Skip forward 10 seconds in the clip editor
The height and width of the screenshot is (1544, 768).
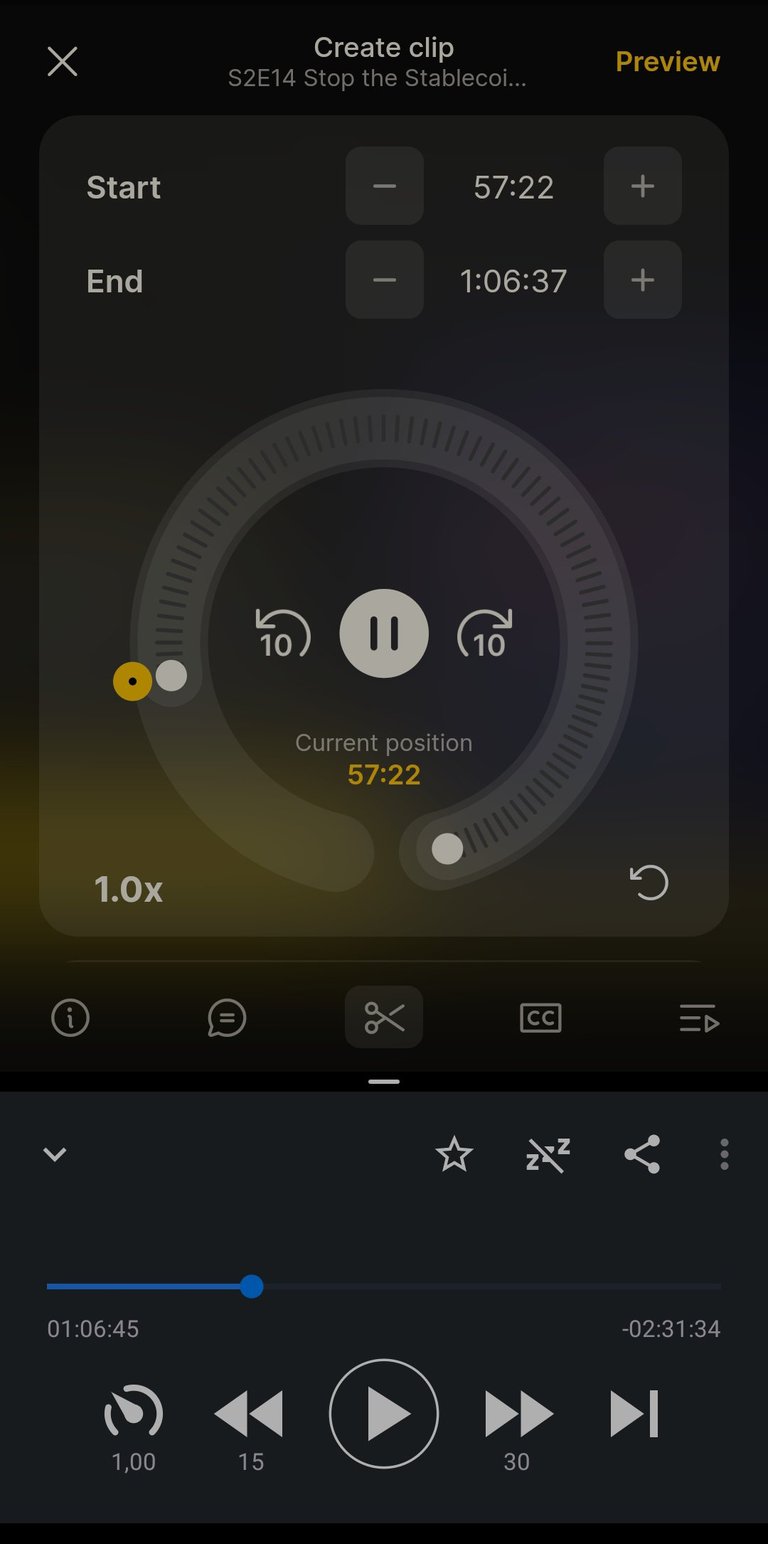pos(485,634)
